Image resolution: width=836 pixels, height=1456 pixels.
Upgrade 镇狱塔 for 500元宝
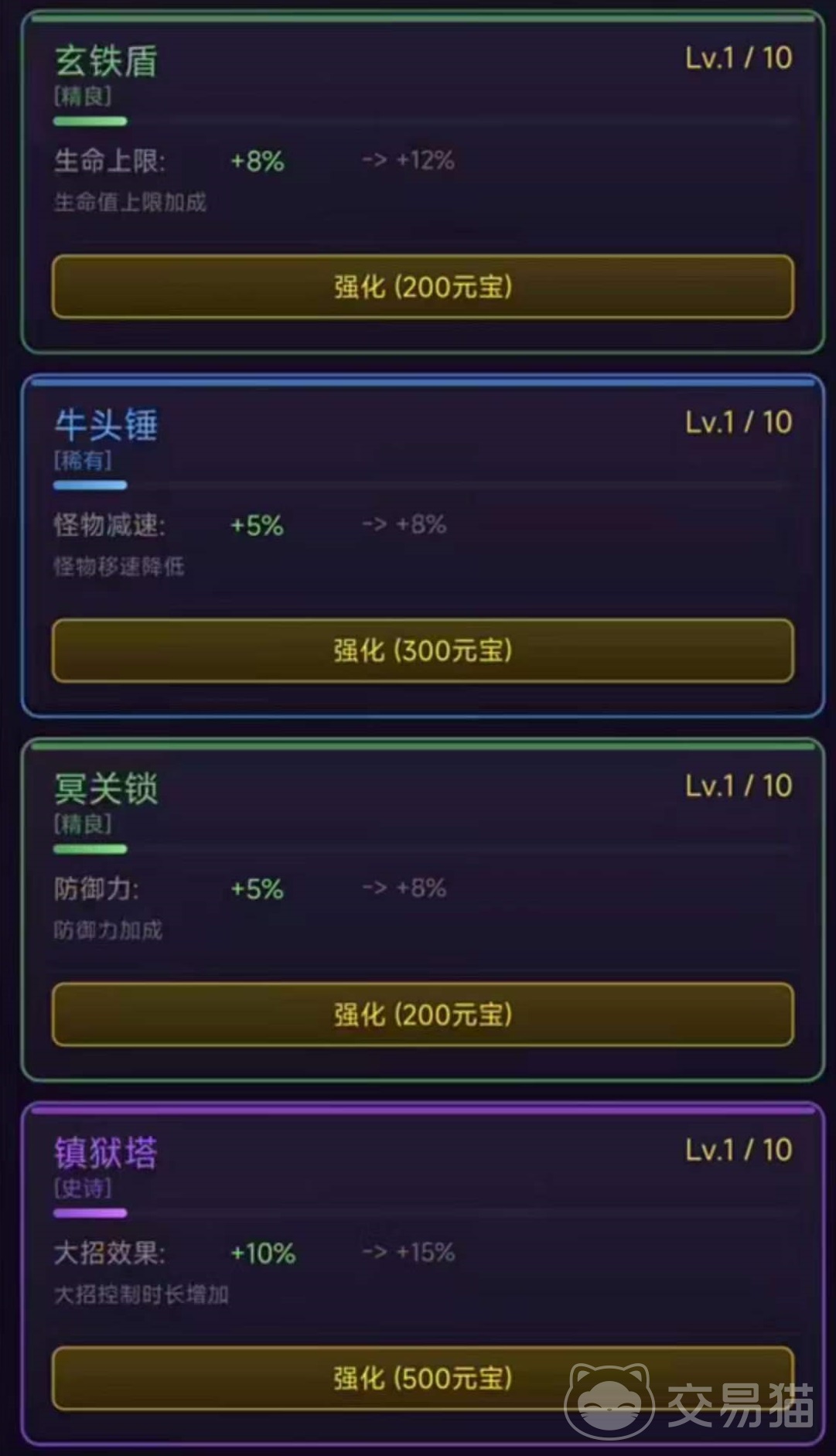pyautogui.click(x=422, y=1378)
